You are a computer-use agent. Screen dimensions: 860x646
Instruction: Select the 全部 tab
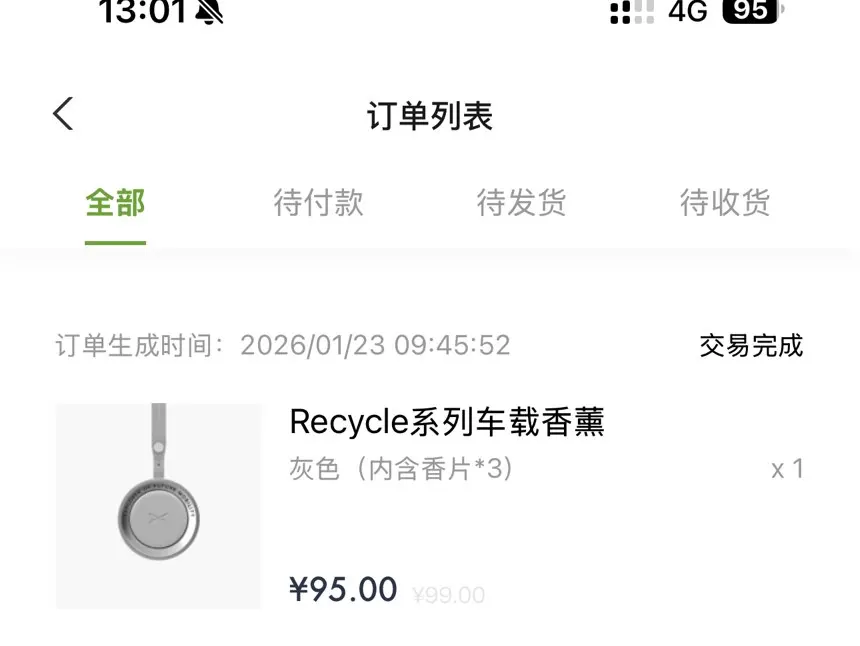coord(115,203)
